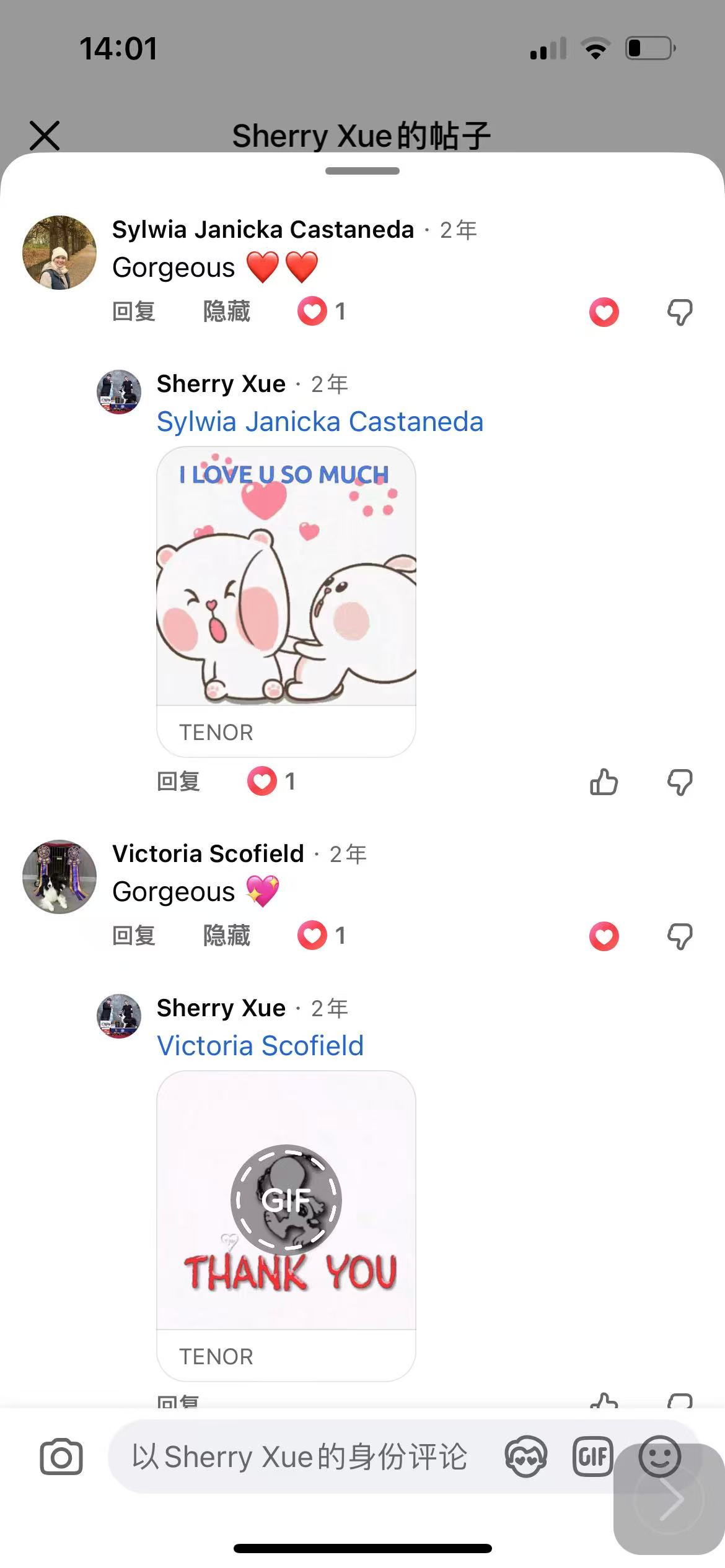This screenshot has width=725, height=1568.
Task: Open the I LOVE U SO MUCH GIF
Action: [286, 576]
